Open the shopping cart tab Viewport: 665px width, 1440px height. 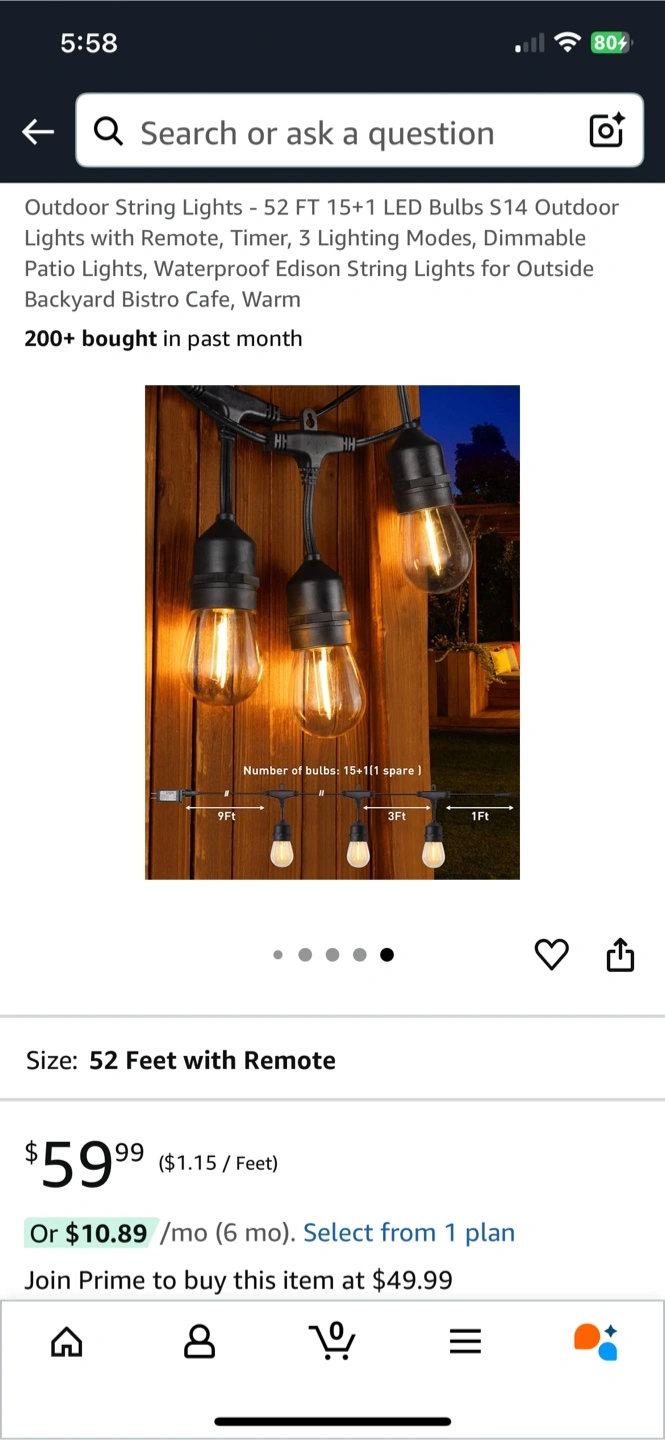click(333, 1341)
